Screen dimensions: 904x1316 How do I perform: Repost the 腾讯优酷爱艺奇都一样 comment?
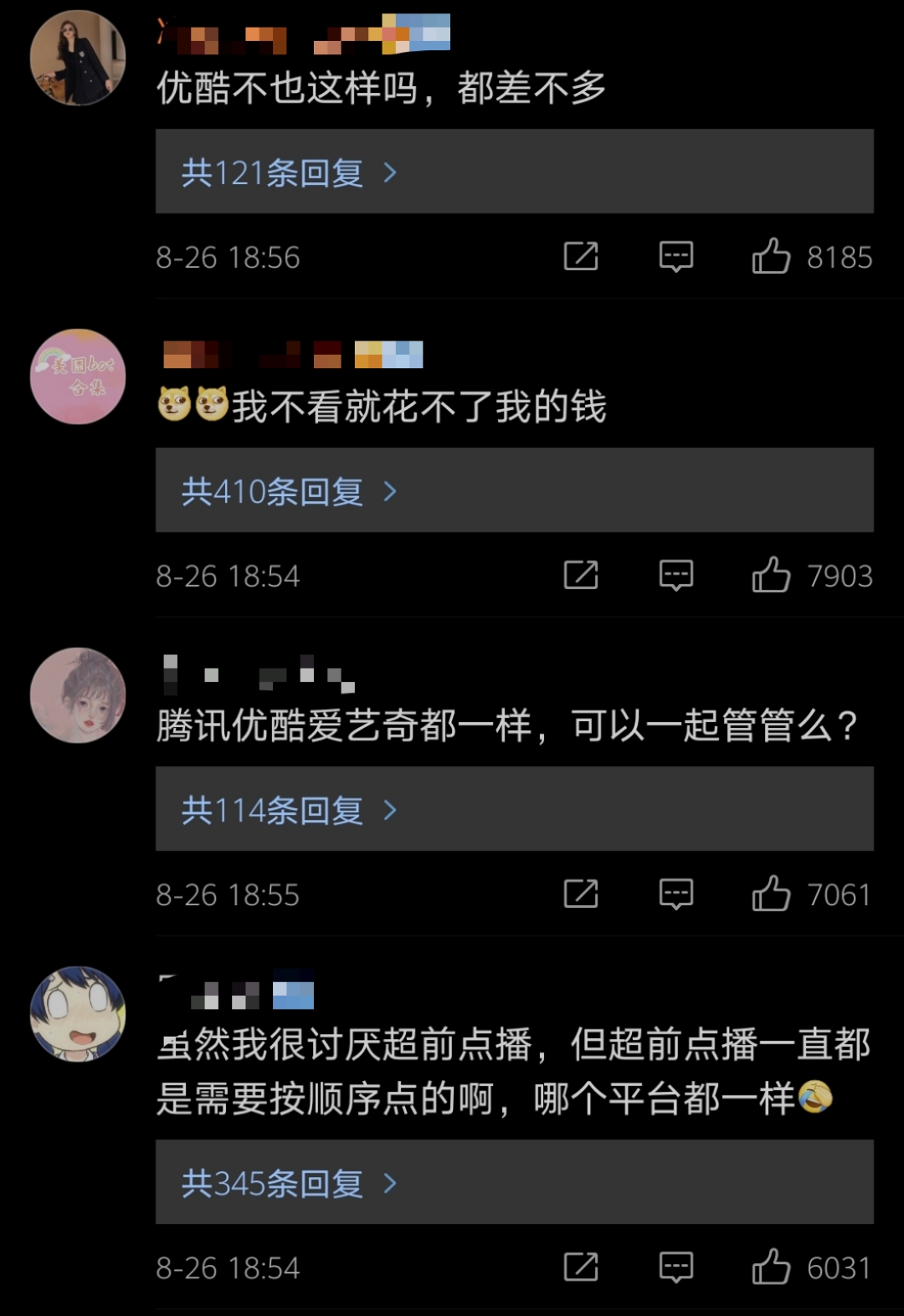[x=581, y=894]
